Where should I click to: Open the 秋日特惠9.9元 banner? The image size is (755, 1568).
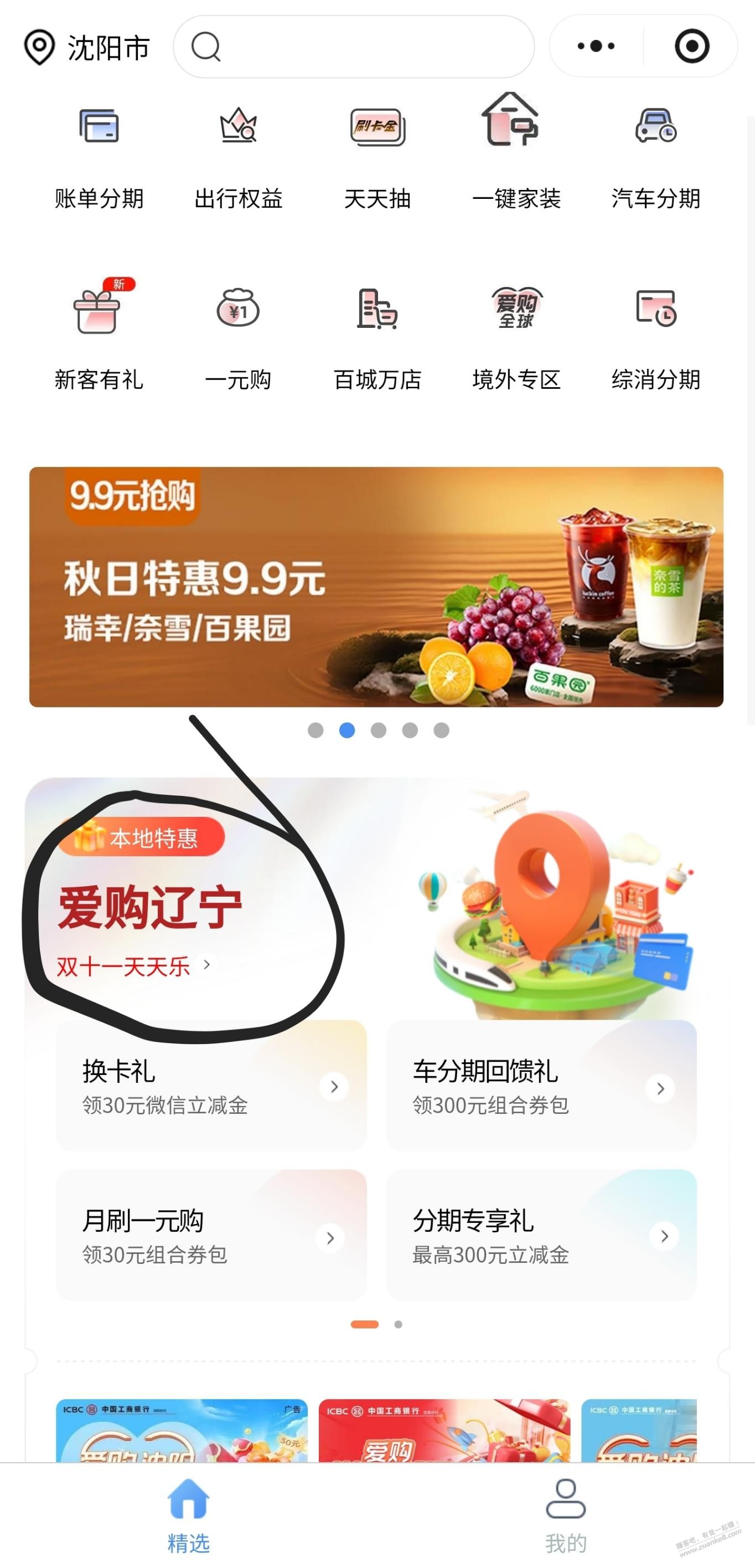[x=376, y=587]
